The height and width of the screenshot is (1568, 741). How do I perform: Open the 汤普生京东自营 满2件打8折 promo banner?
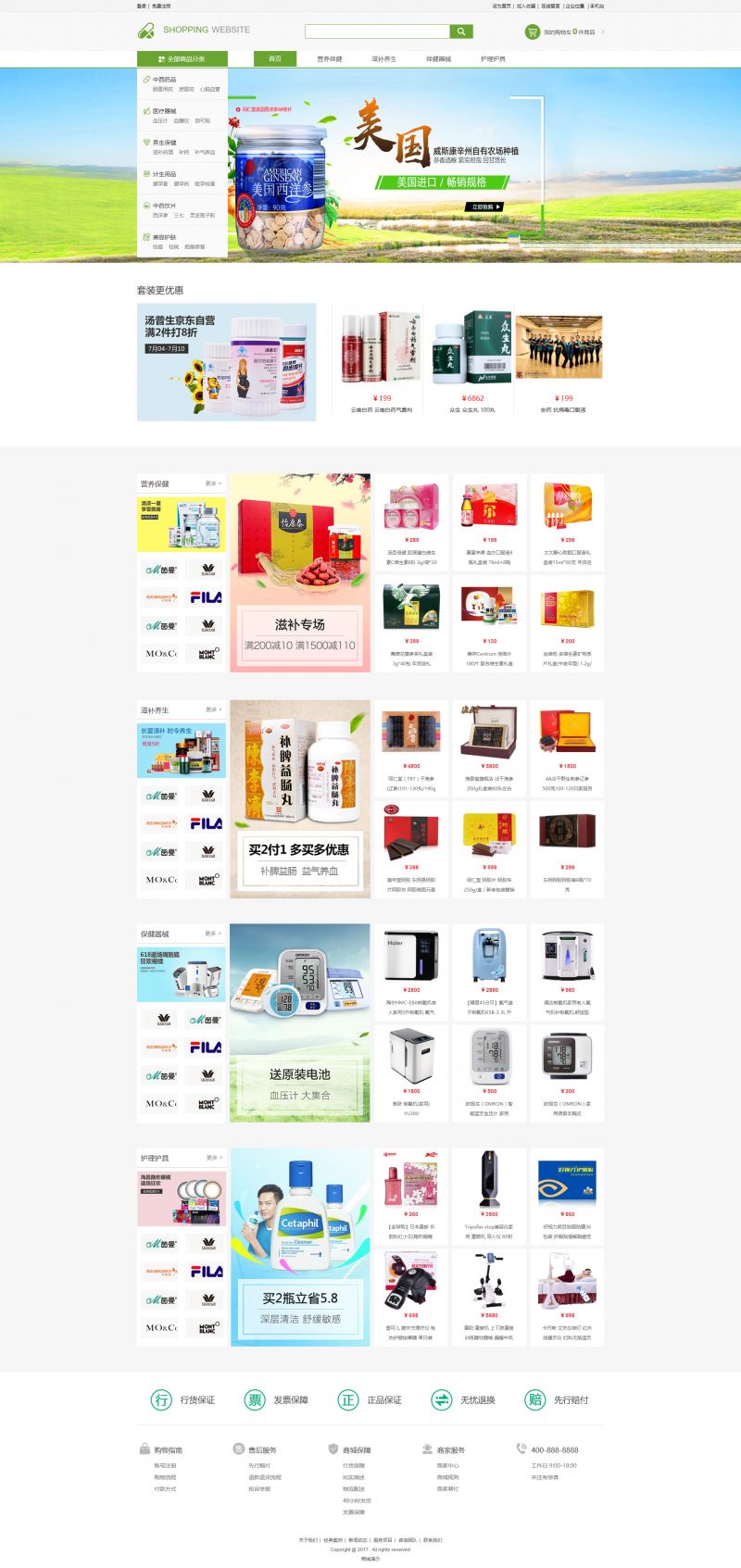226,362
